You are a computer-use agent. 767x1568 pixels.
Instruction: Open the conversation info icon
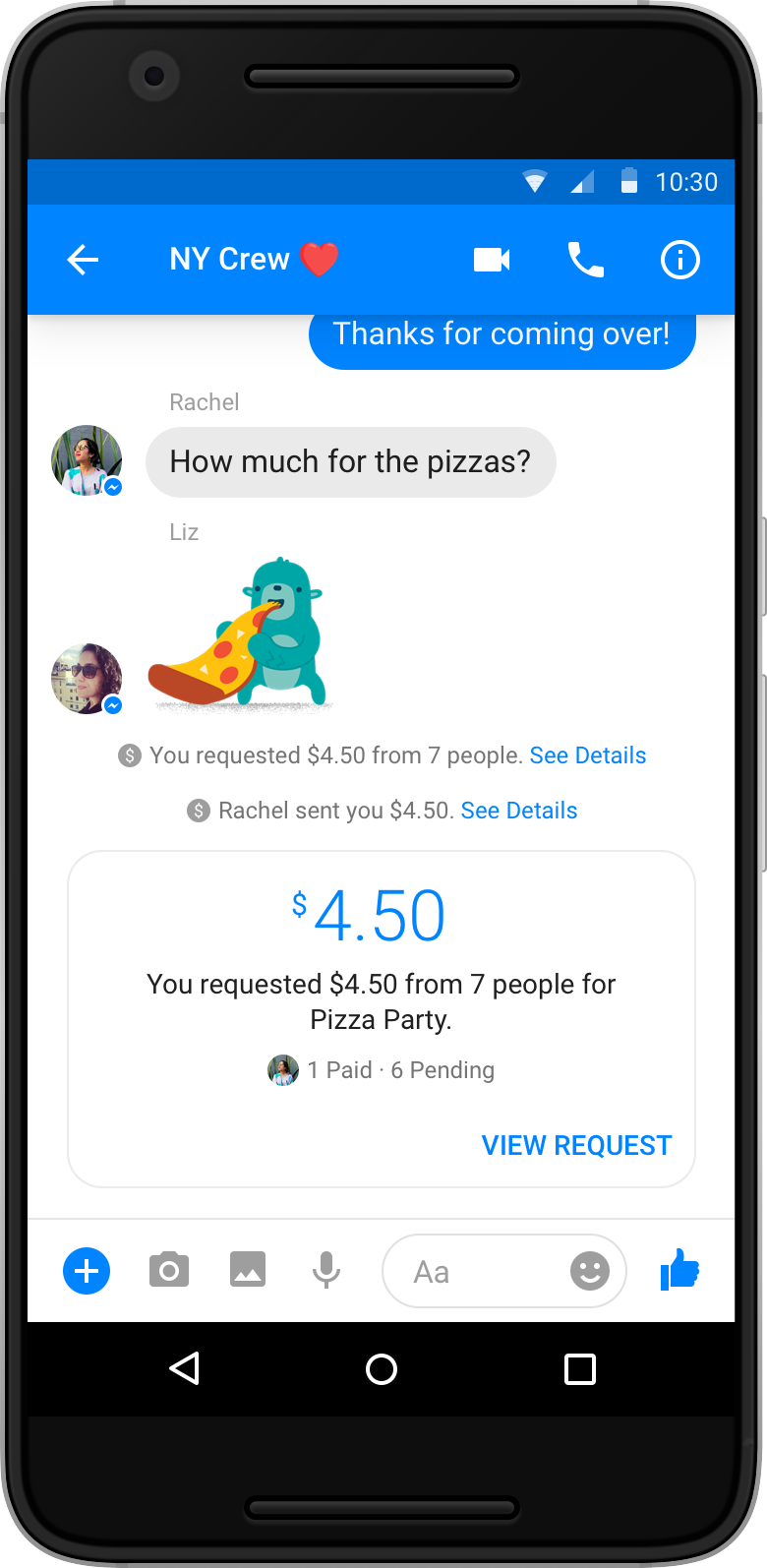(x=680, y=260)
